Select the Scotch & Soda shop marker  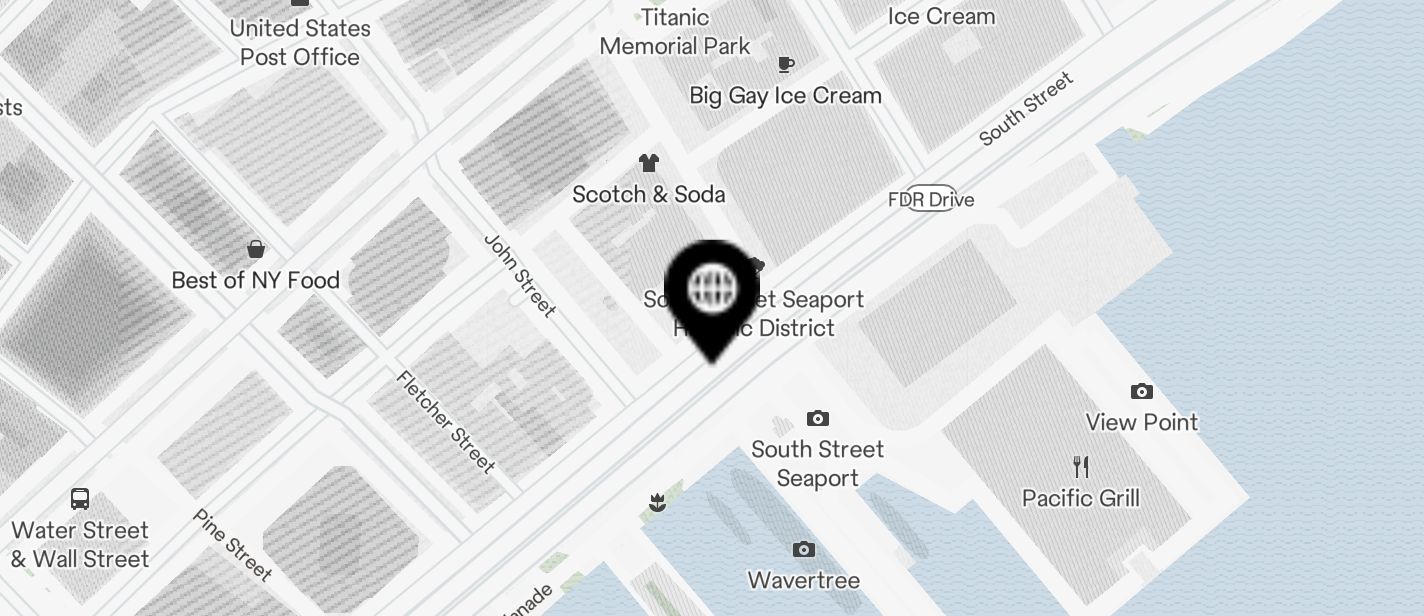click(649, 163)
